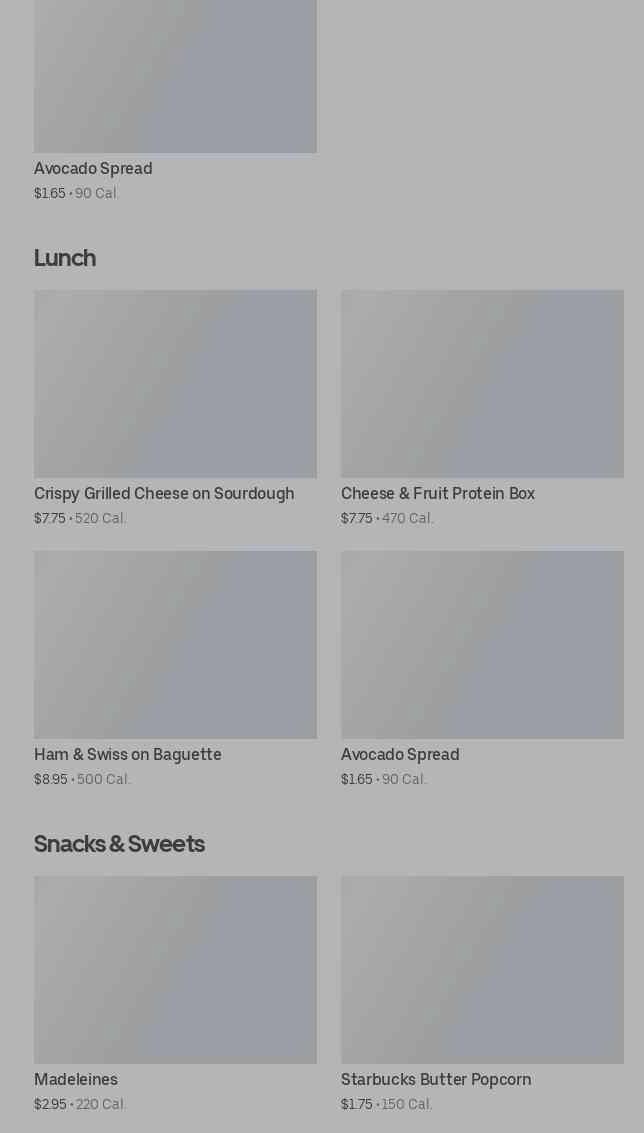The height and width of the screenshot is (1133, 644).
Task: Open Crispy Grilled Cheese on Sourdough item
Action: coord(175,385)
